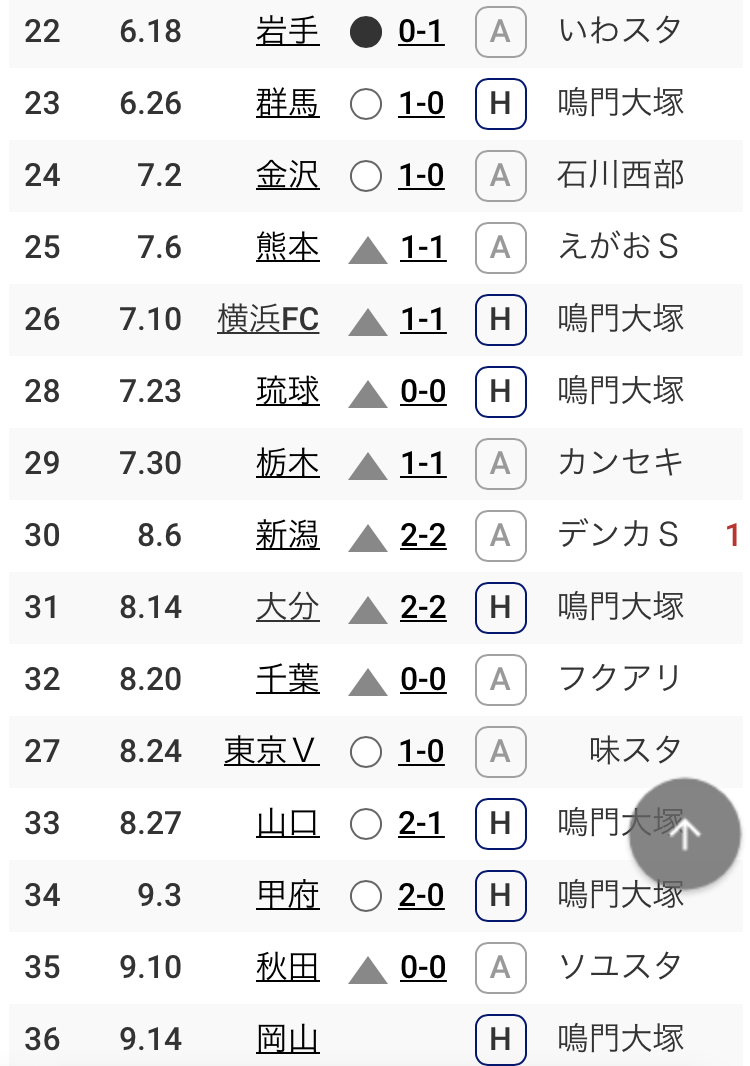View the 0-0 result against 琉球
Image resolution: width=750 pixels, height=1066 pixels.
(x=423, y=391)
